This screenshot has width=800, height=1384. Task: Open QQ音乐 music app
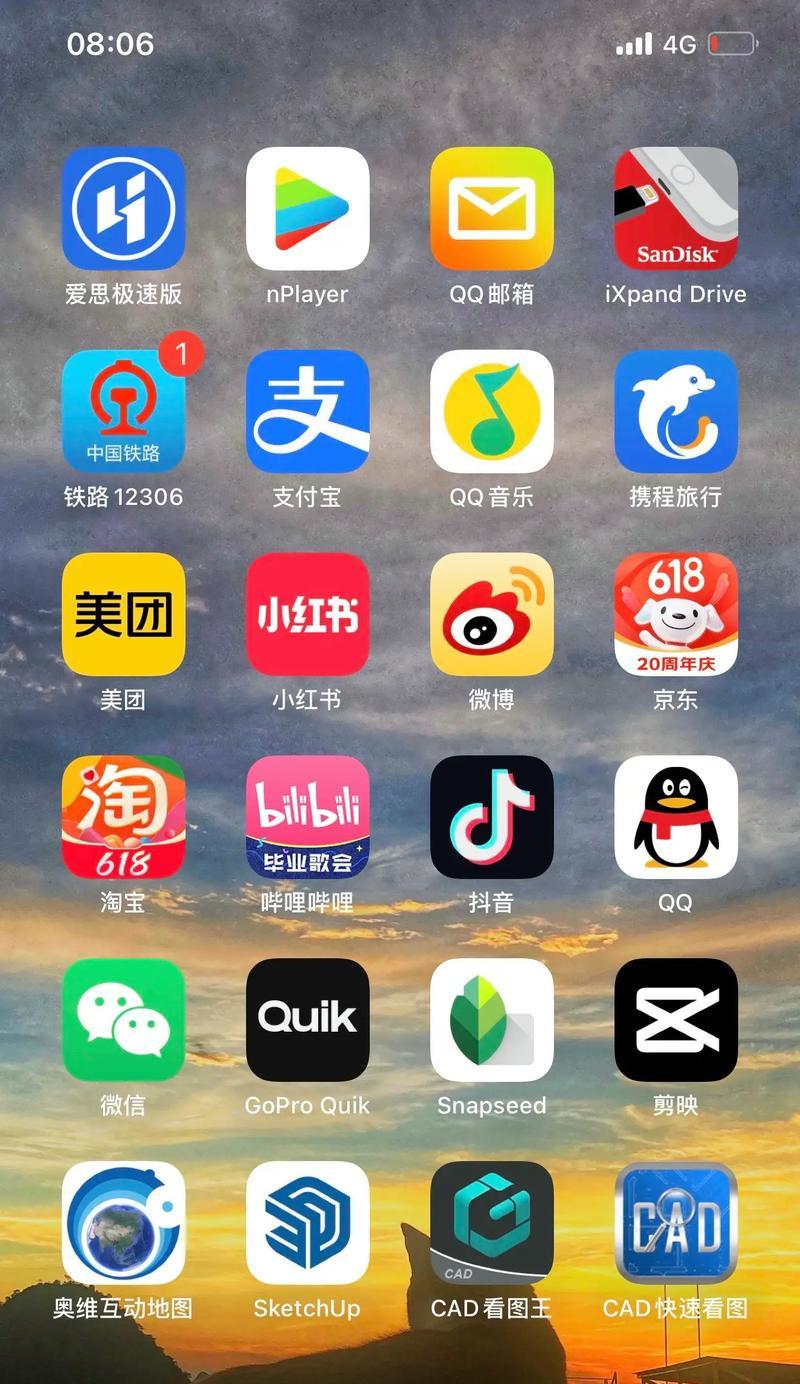click(491, 411)
